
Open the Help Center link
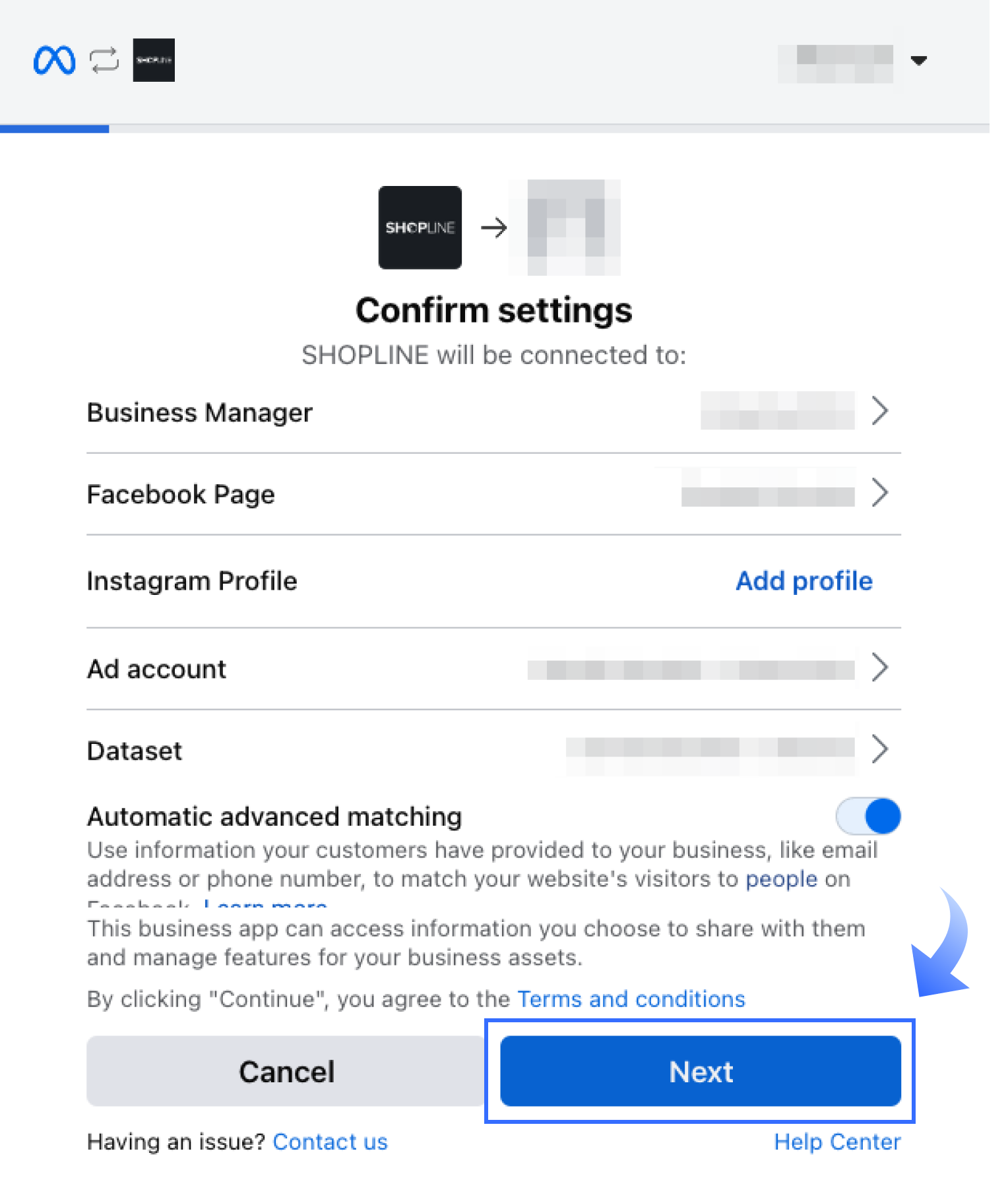tap(837, 1142)
